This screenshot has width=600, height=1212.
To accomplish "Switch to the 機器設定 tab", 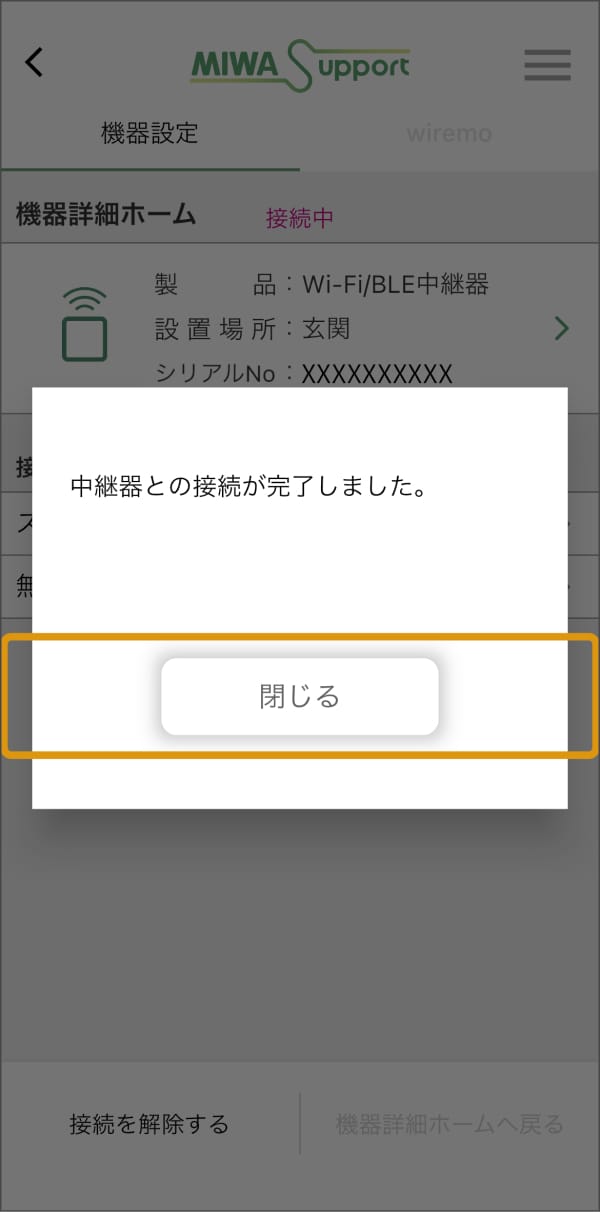I will 150,134.
